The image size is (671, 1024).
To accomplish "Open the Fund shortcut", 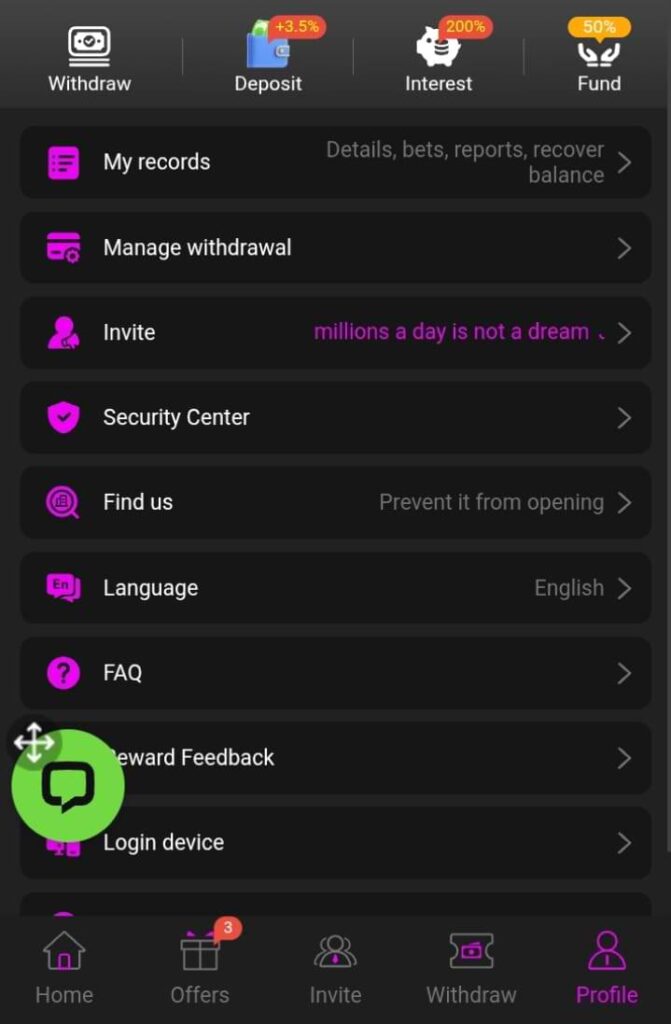I will click(599, 58).
